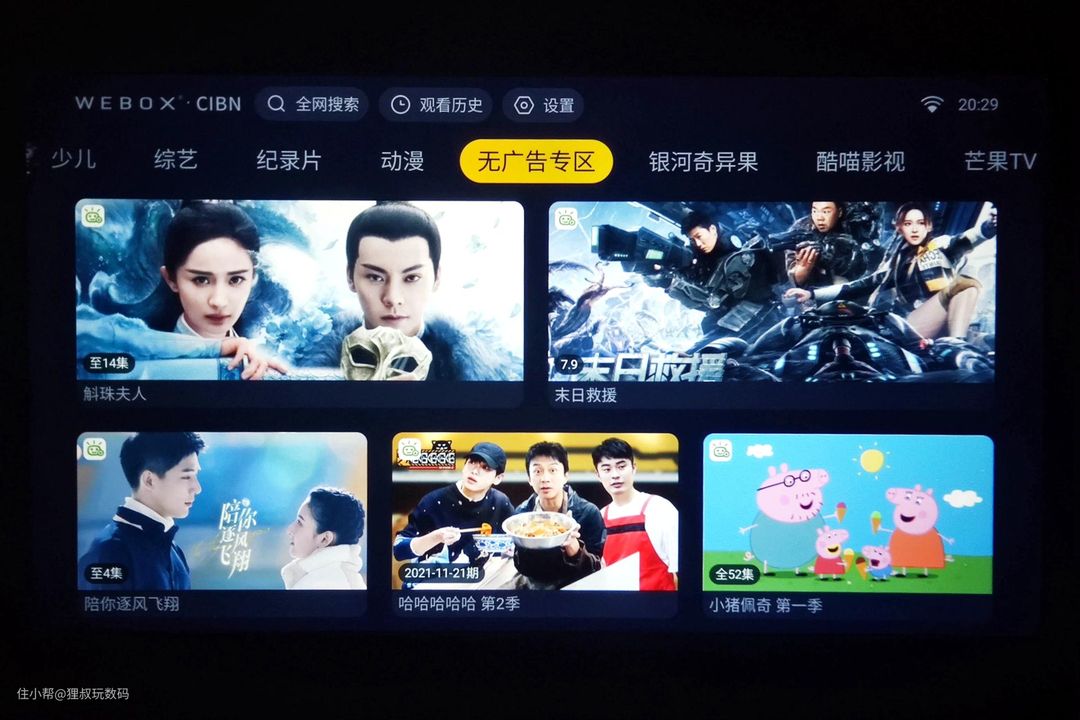The image size is (1080, 720).
Task: Switch to the 少儿 tab
Action: click(x=72, y=160)
